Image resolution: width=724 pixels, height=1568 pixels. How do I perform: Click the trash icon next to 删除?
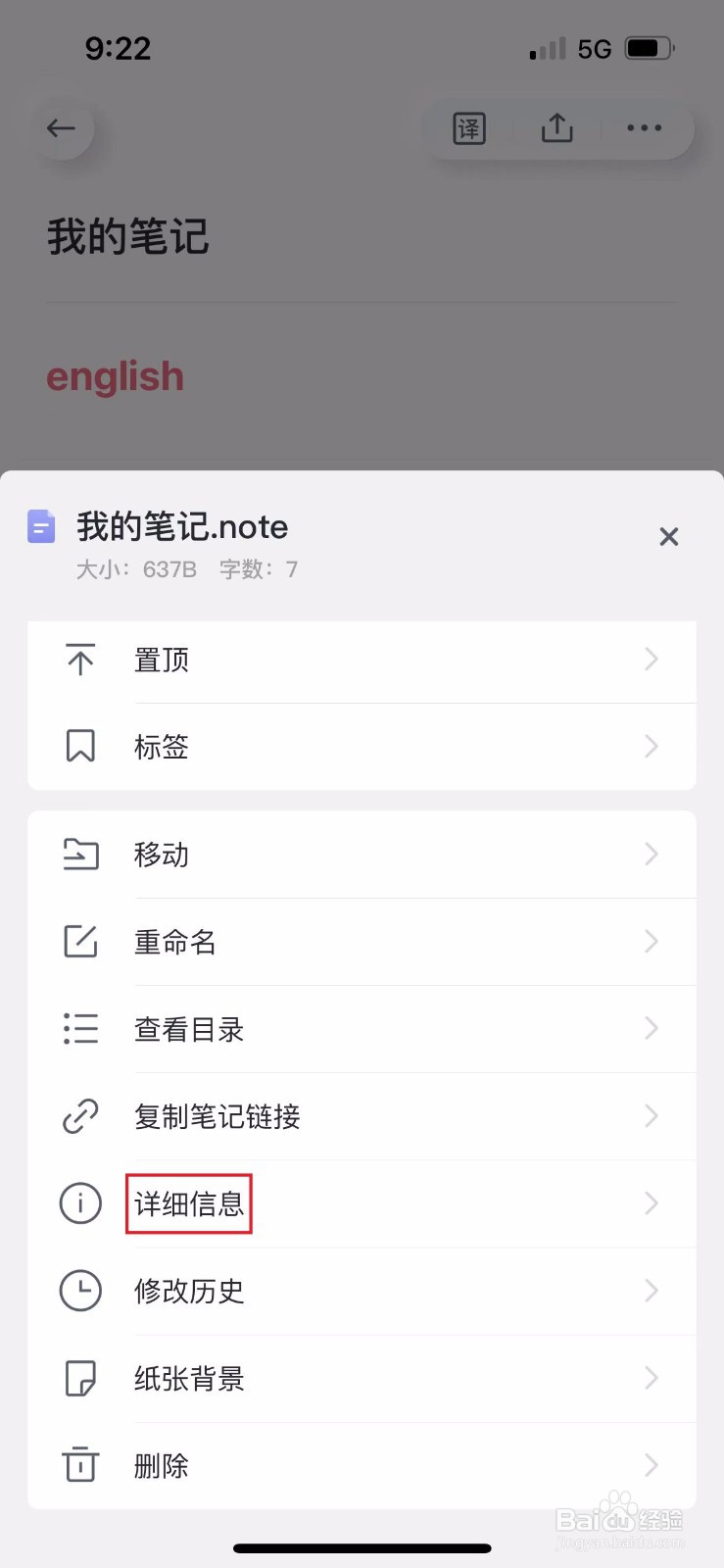(80, 1464)
